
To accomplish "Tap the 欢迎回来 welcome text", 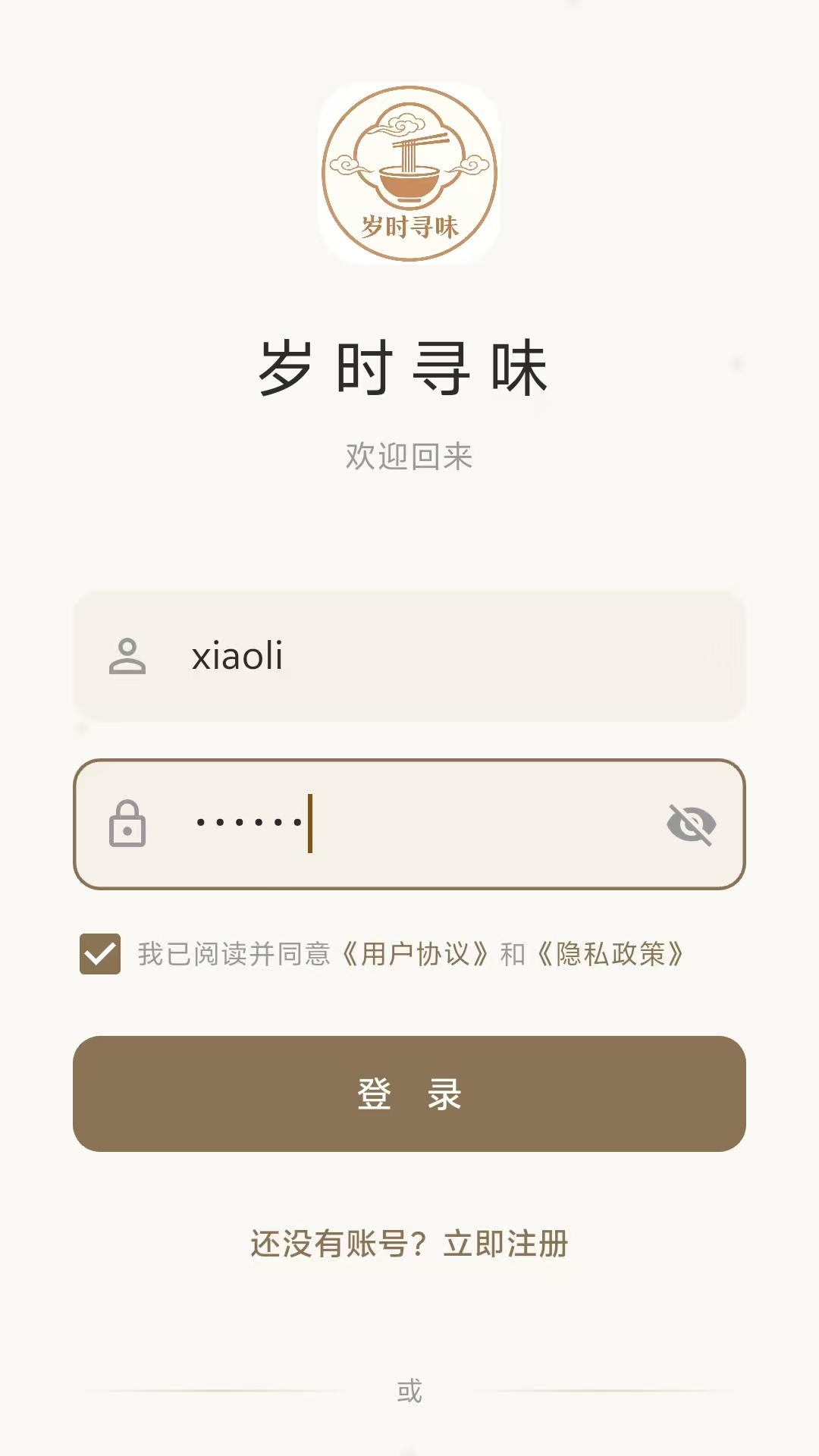I will click(409, 455).
